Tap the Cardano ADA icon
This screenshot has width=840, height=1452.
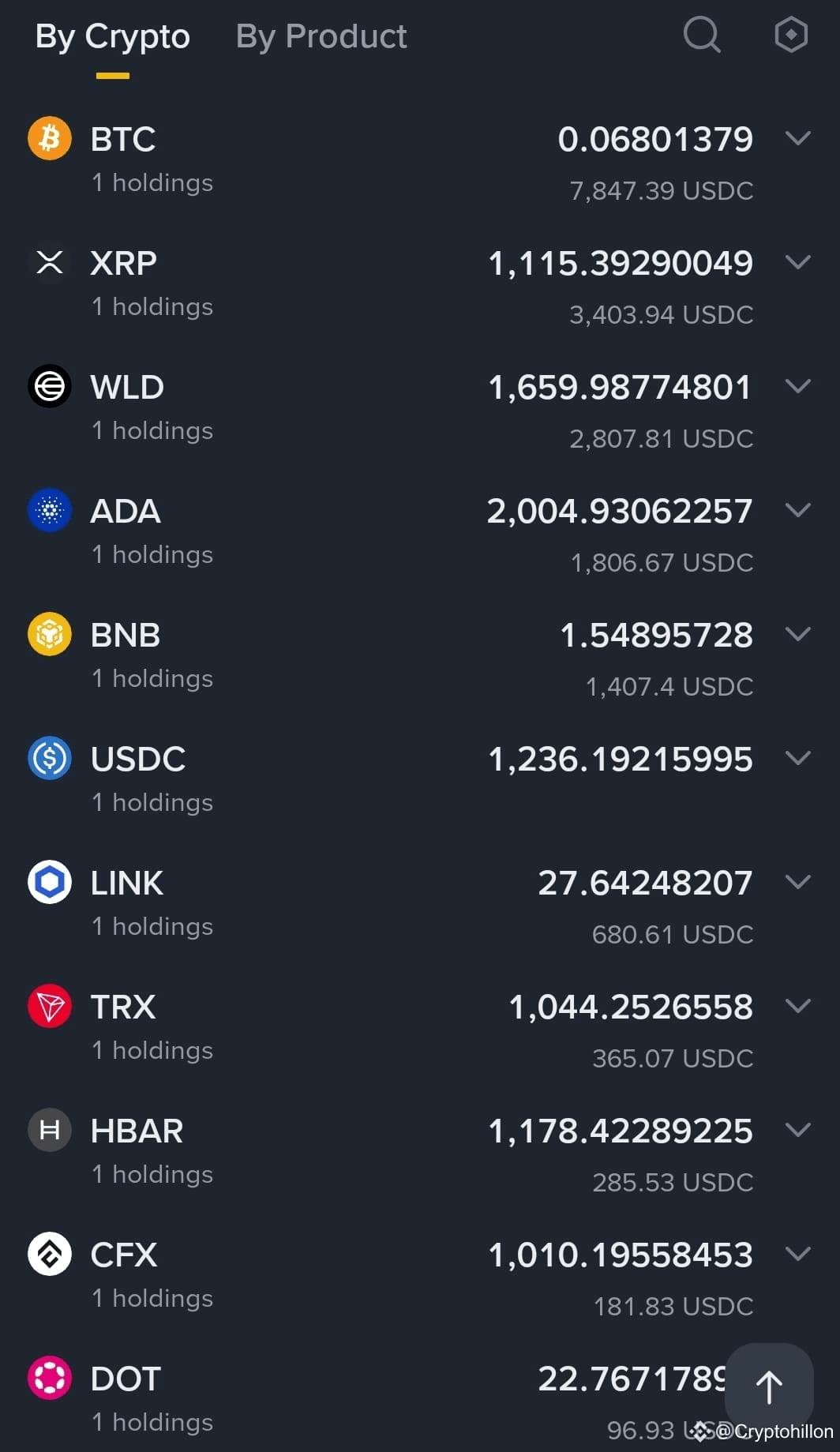(49, 510)
